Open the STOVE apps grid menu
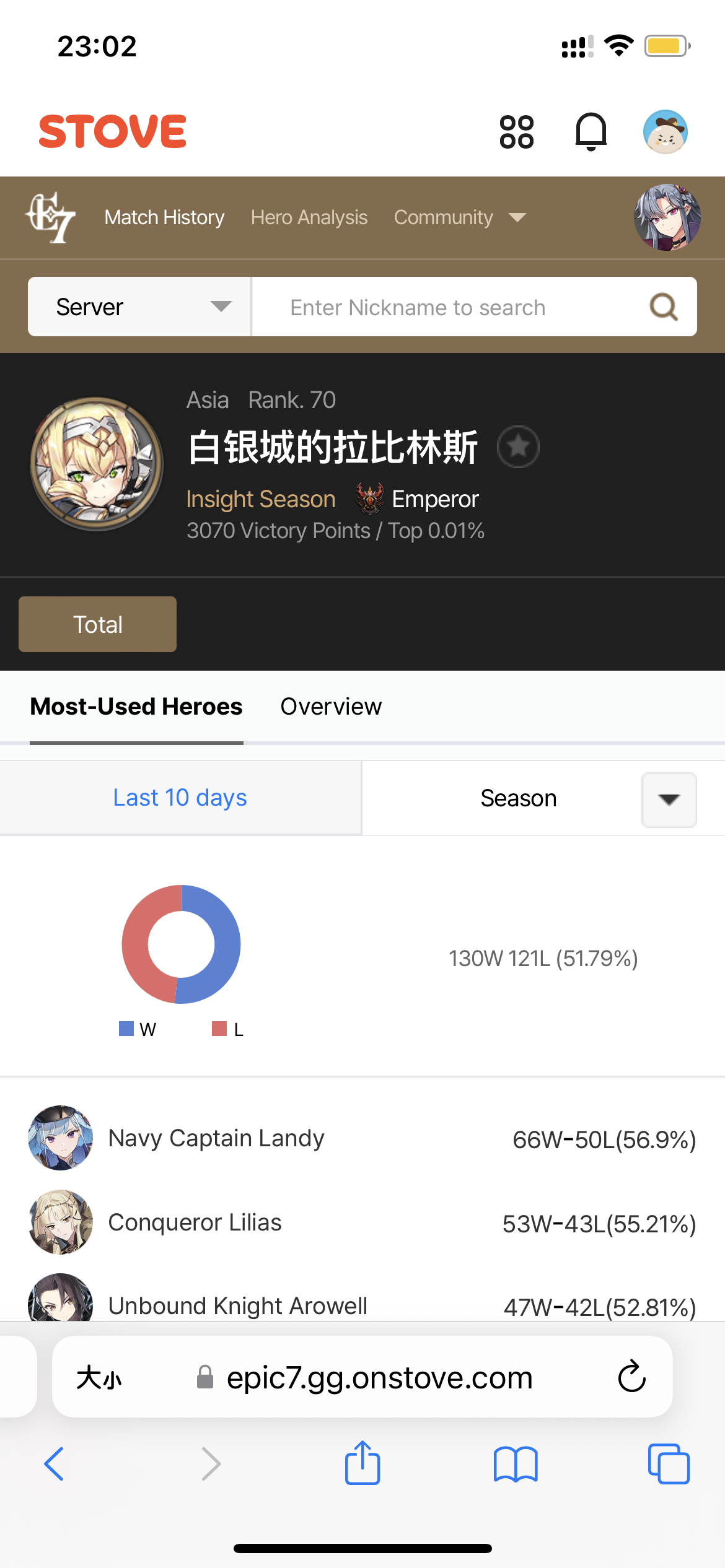 (516, 132)
